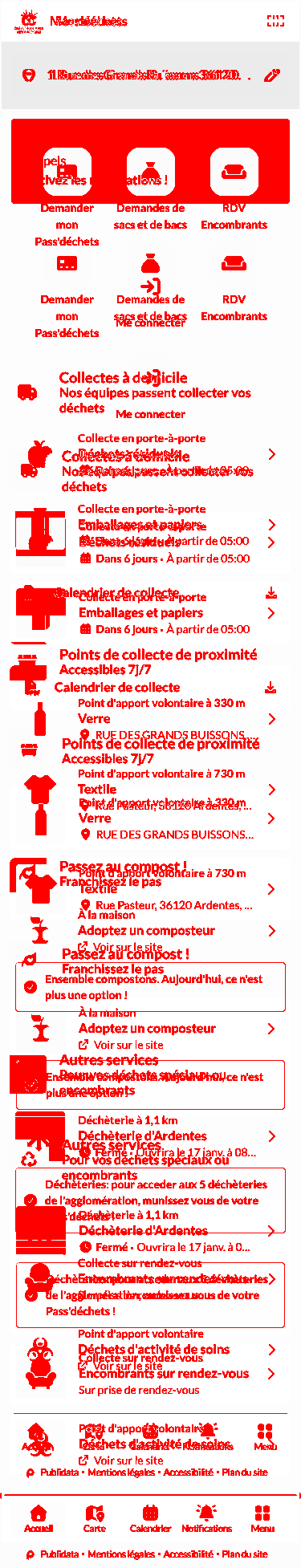The height and width of the screenshot is (1568, 301).
Task: Tap Demander mon Pass'déchets
Action: tap(67, 299)
